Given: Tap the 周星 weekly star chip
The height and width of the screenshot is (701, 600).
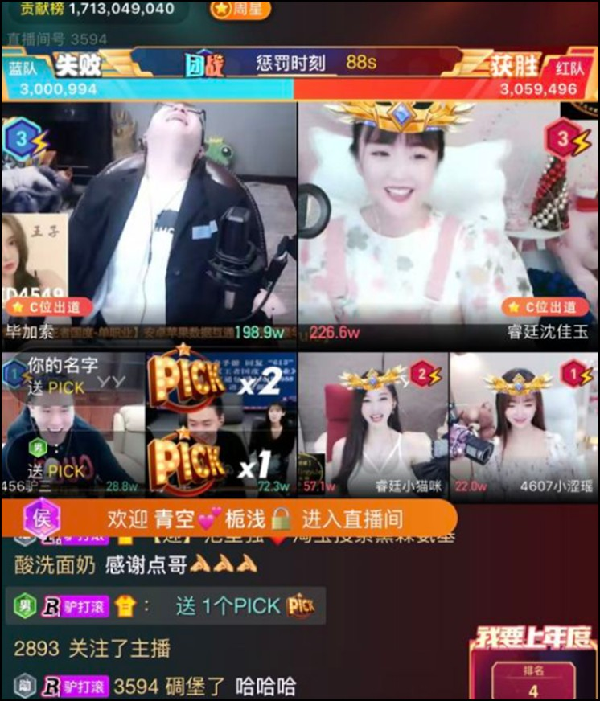Looking at the screenshot, I should click(x=238, y=10).
